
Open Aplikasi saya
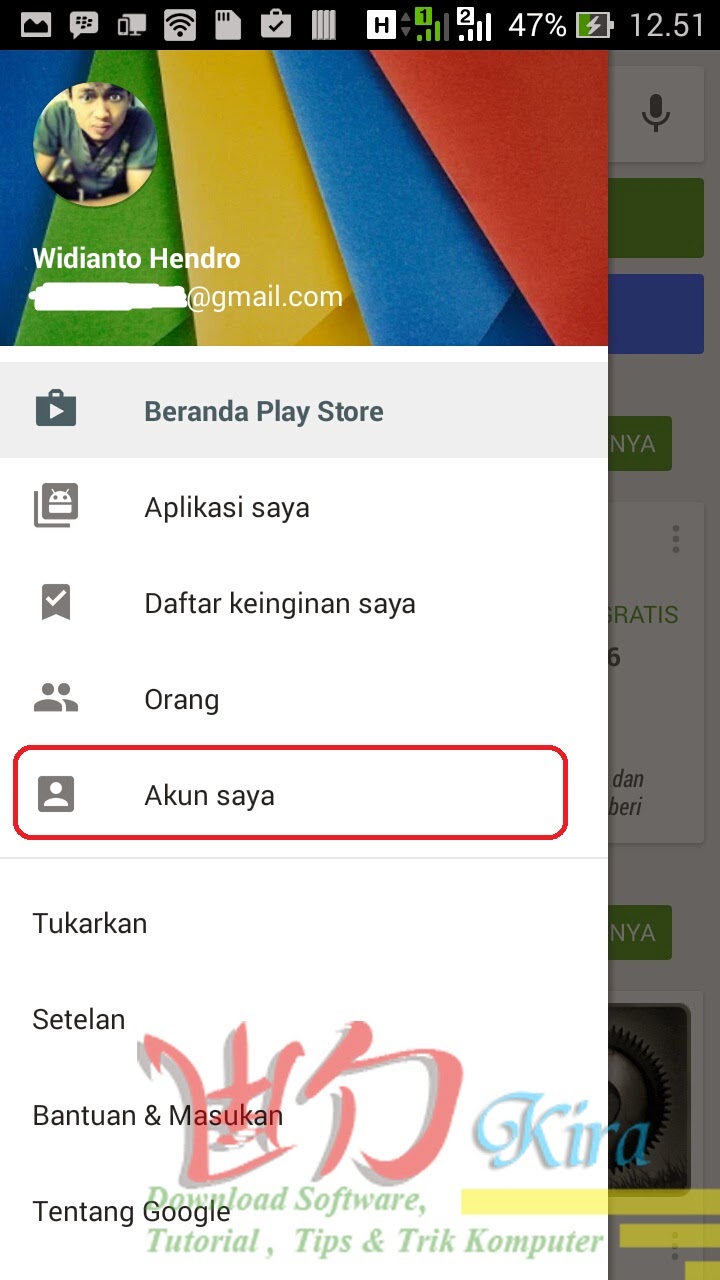304,507
